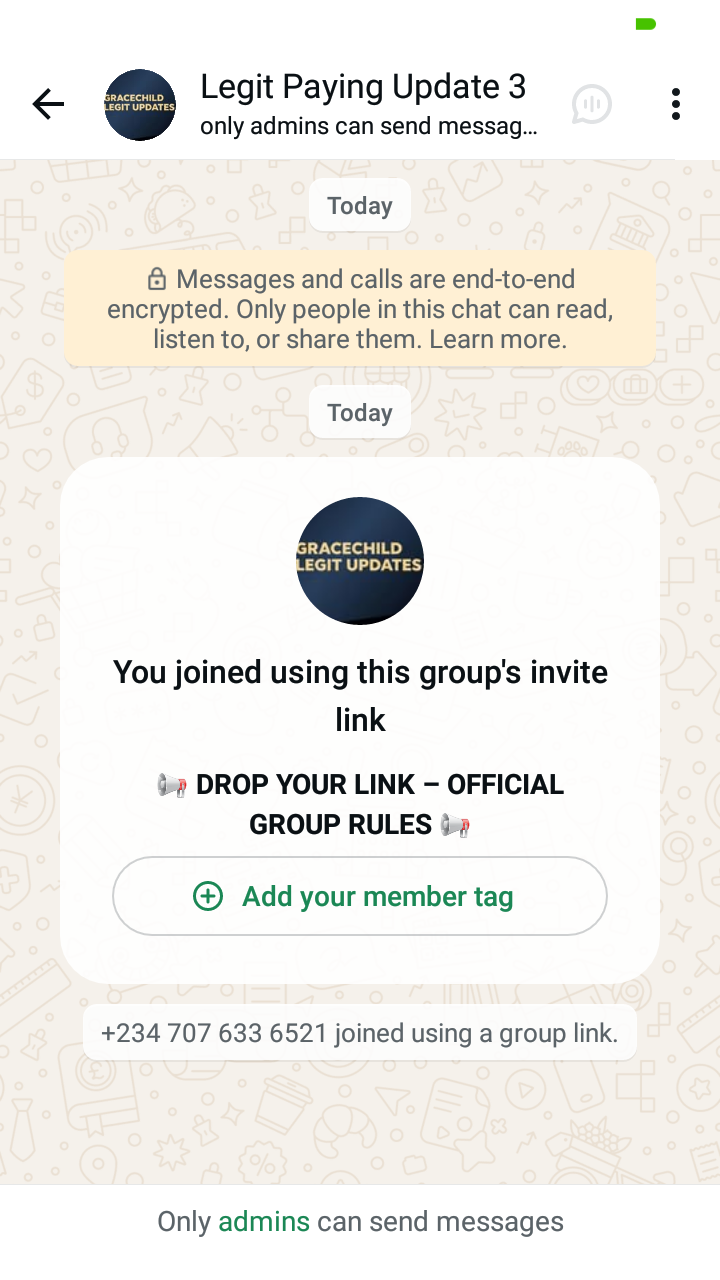
Task: Go back using the arrow icon
Action: (48, 104)
